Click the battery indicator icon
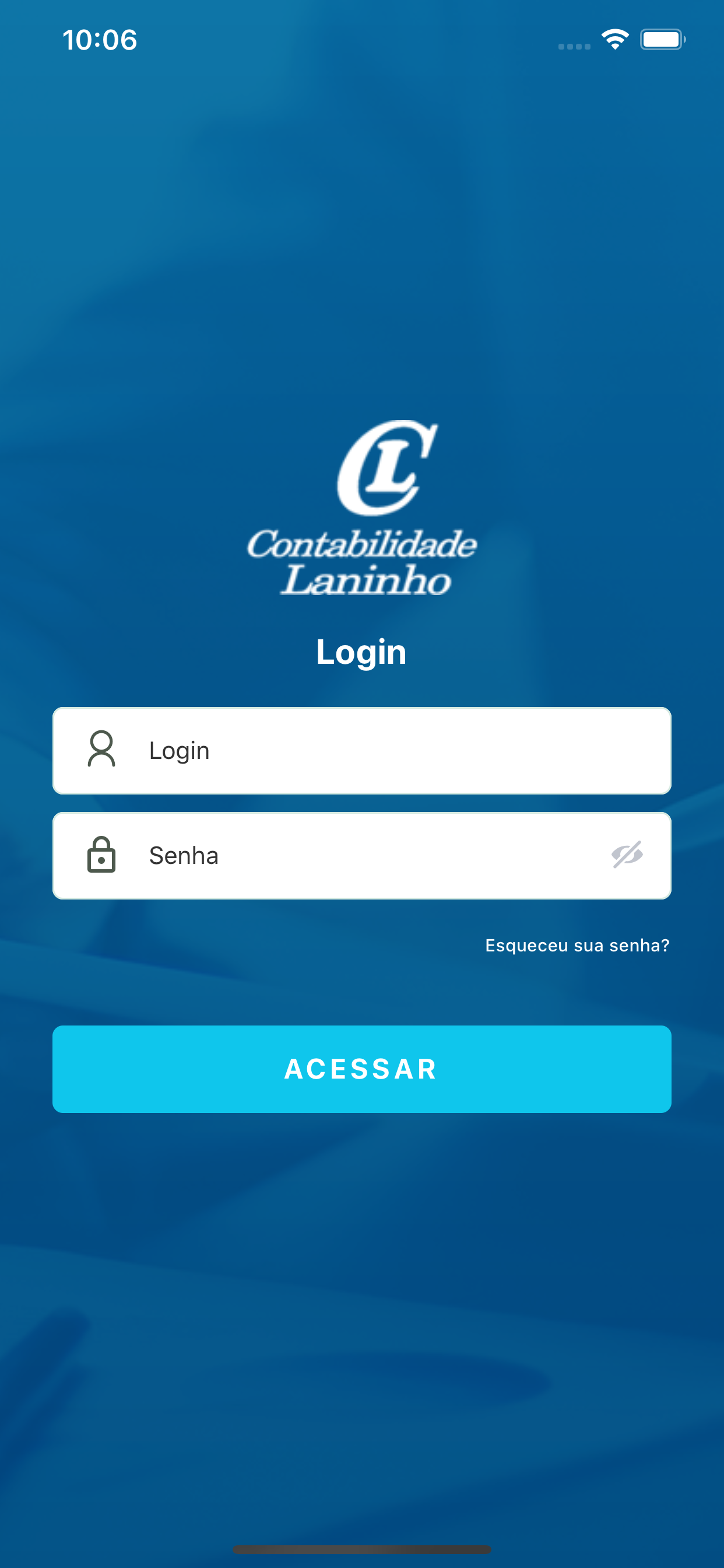Image resolution: width=724 pixels, height=1568 pixels. [x=663, y=39]
